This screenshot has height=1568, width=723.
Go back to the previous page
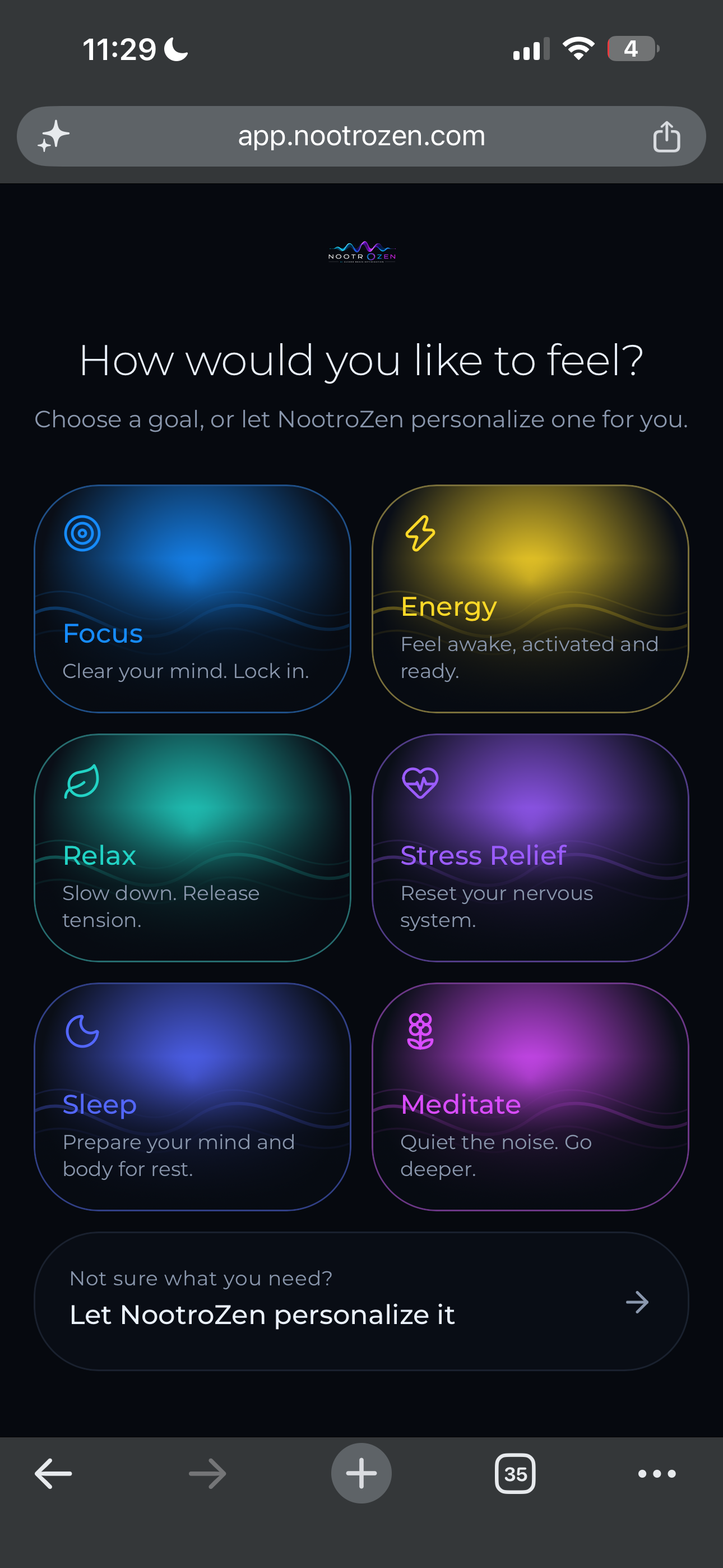(54, 1474)
